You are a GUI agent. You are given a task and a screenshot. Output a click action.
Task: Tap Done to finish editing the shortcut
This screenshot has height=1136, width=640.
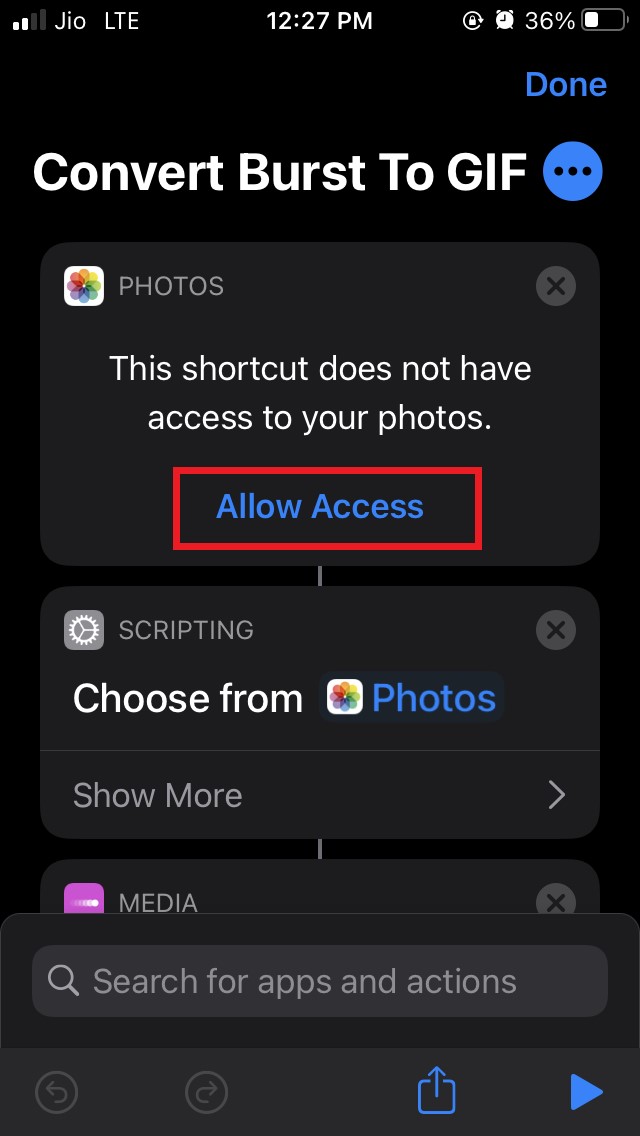[565, 85]
